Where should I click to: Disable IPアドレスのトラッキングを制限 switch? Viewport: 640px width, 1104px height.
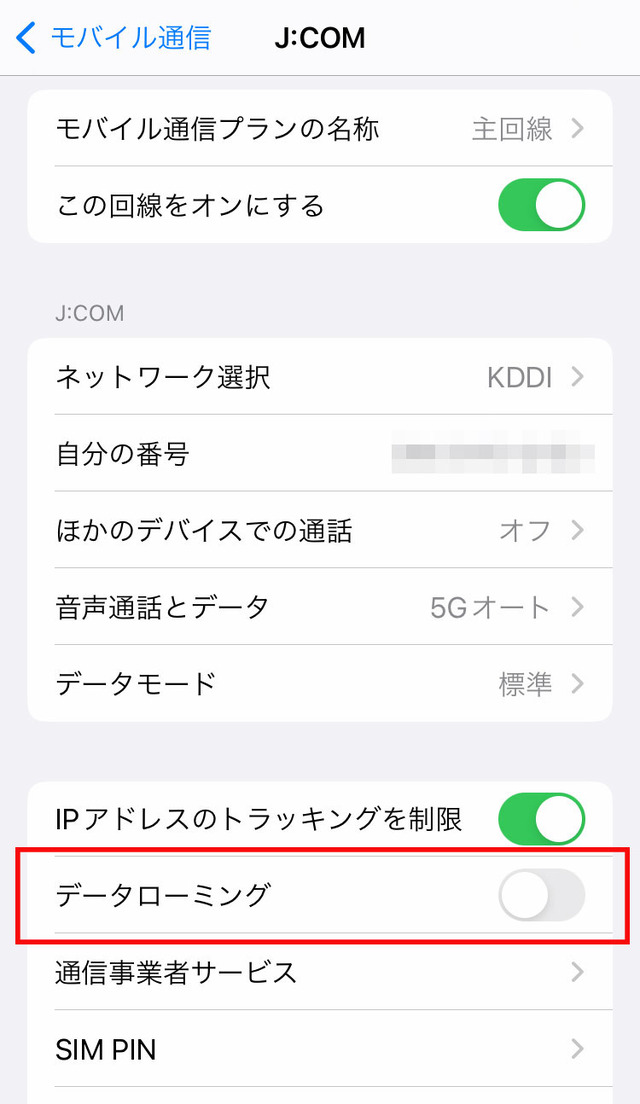tap(541, 819)
